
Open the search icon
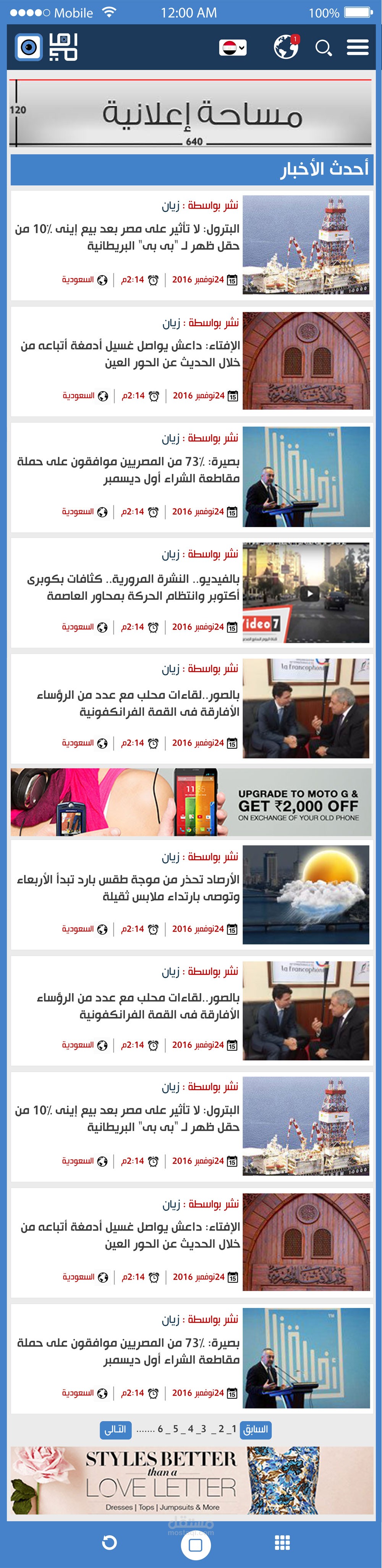pyautogui.click(x=323, y=47)
